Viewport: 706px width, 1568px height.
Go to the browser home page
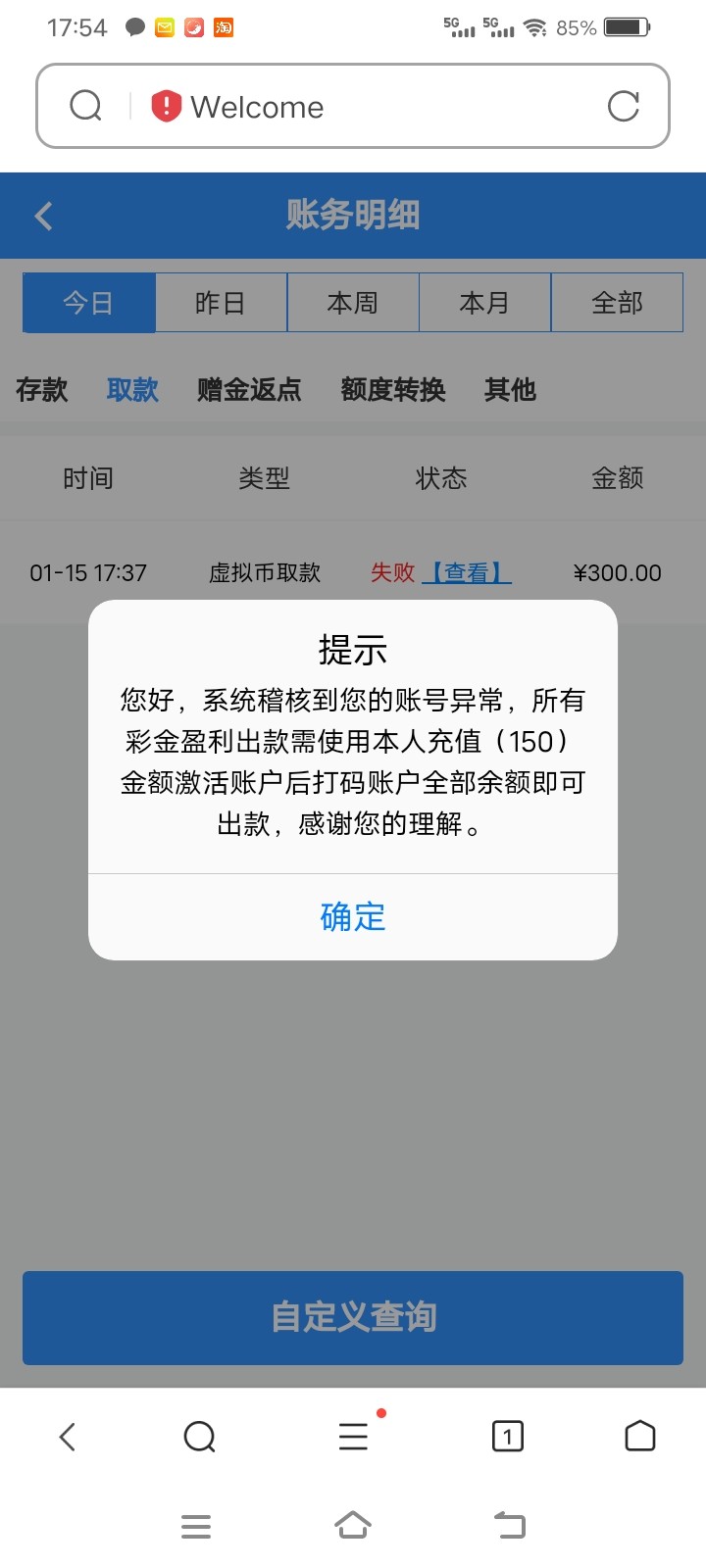pyautogui.click(x=639, y=1437)
